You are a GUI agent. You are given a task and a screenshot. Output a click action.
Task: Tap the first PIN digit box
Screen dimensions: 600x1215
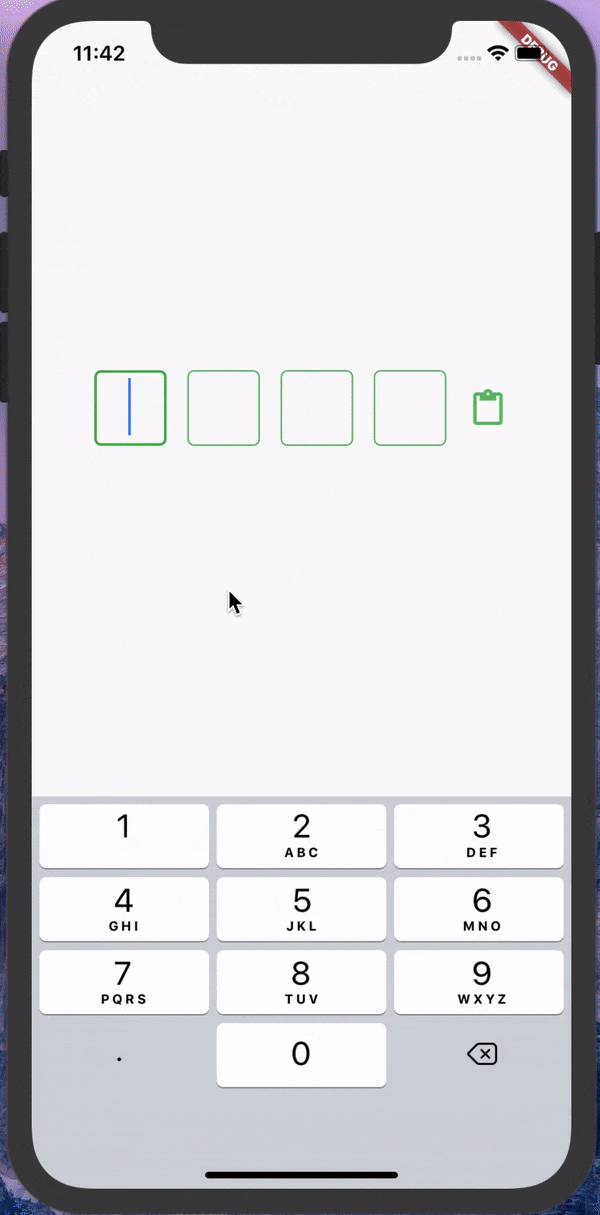click(x=130, y=408)
